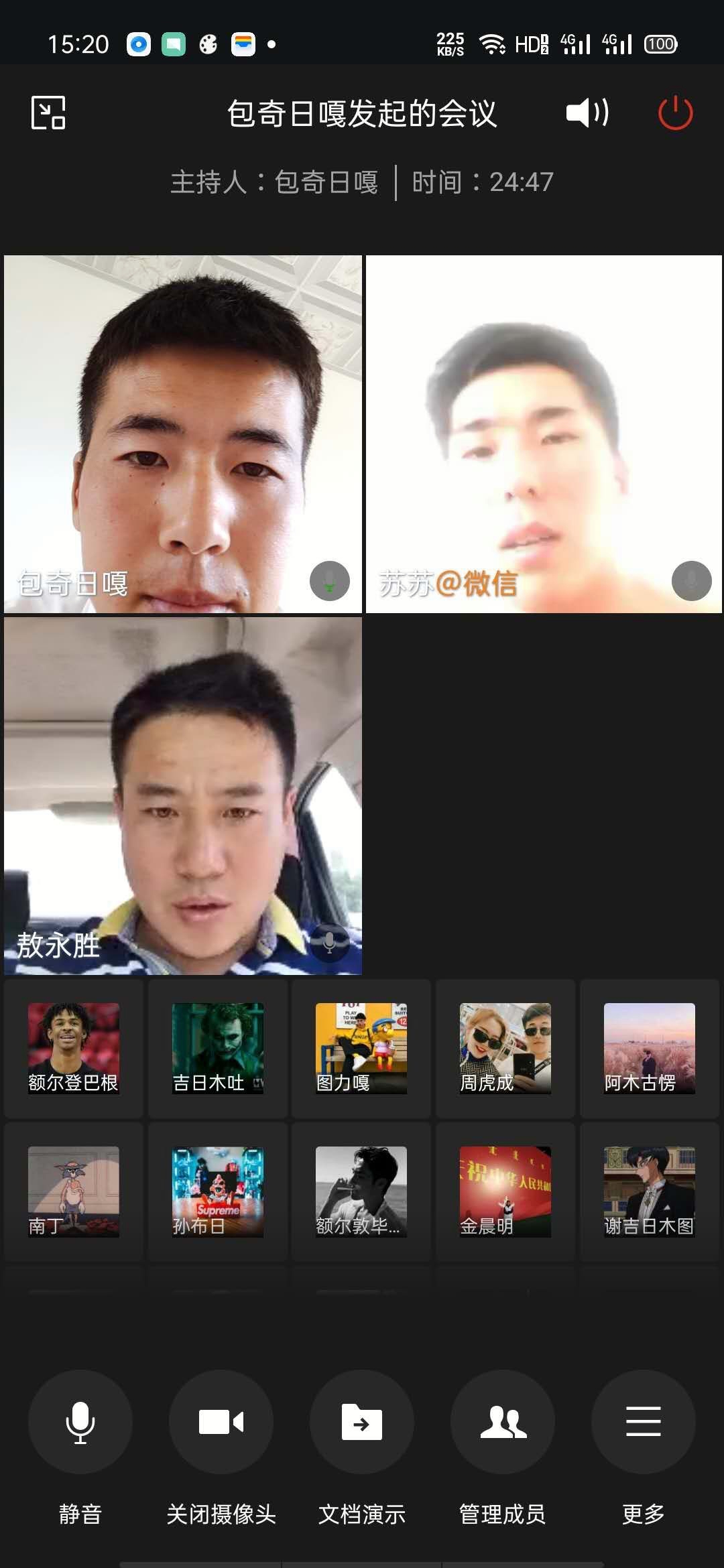Select 敖永胜's video tile
The image size is (724, 1568).
182,795
